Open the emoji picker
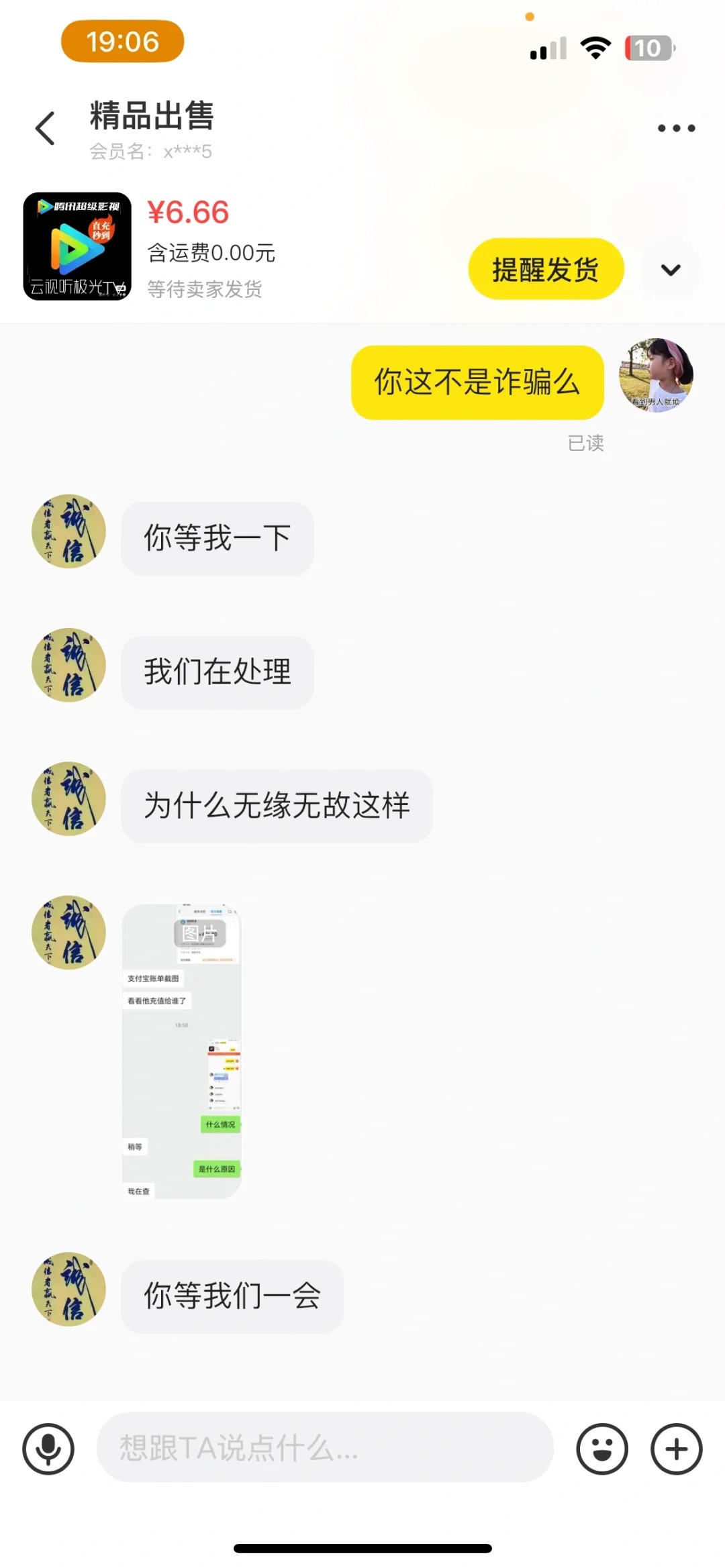 pyautogui.click(x=602, y=1449)
